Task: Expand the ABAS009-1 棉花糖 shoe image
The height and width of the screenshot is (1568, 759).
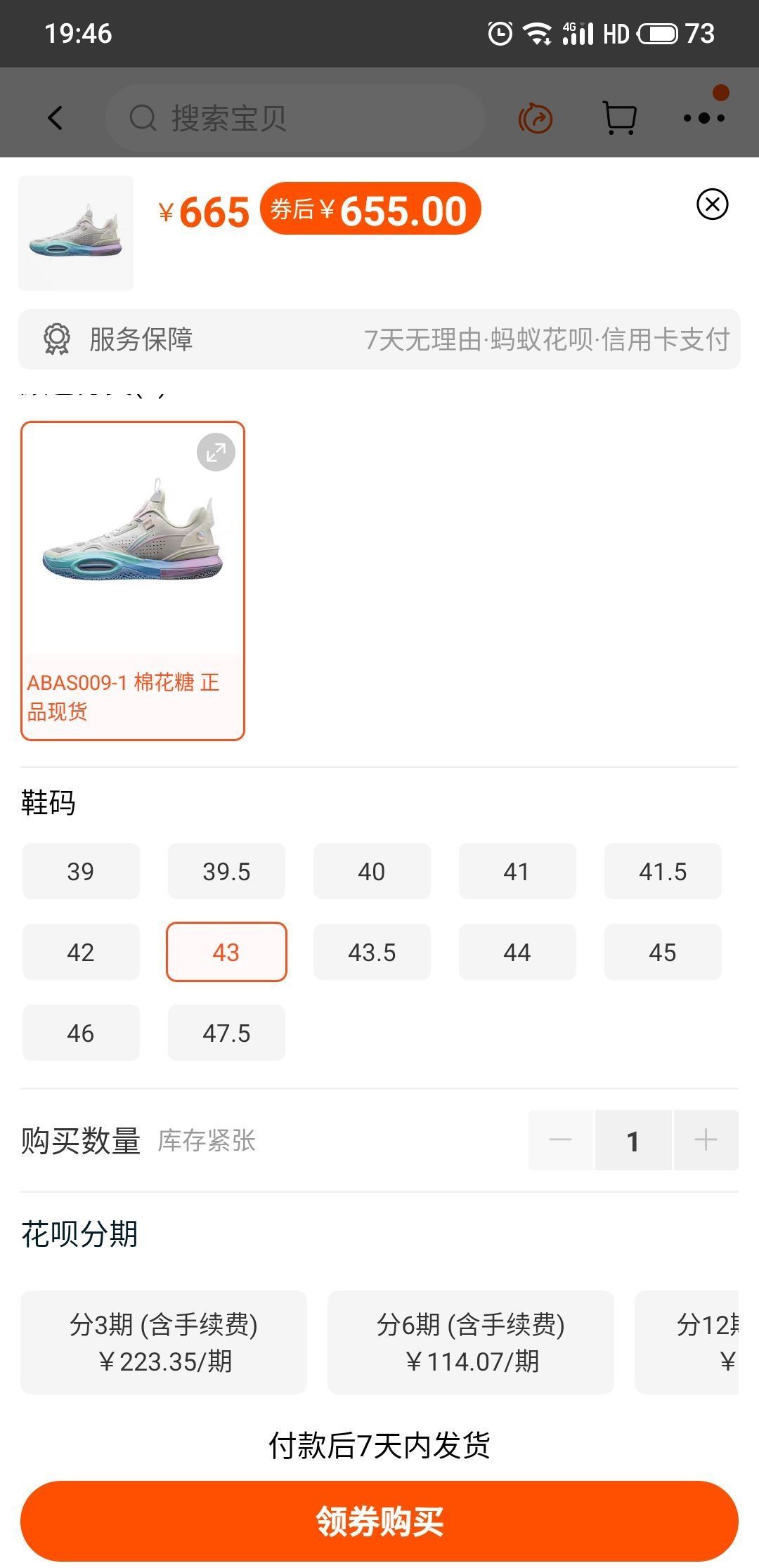Action: click(216, 452)
